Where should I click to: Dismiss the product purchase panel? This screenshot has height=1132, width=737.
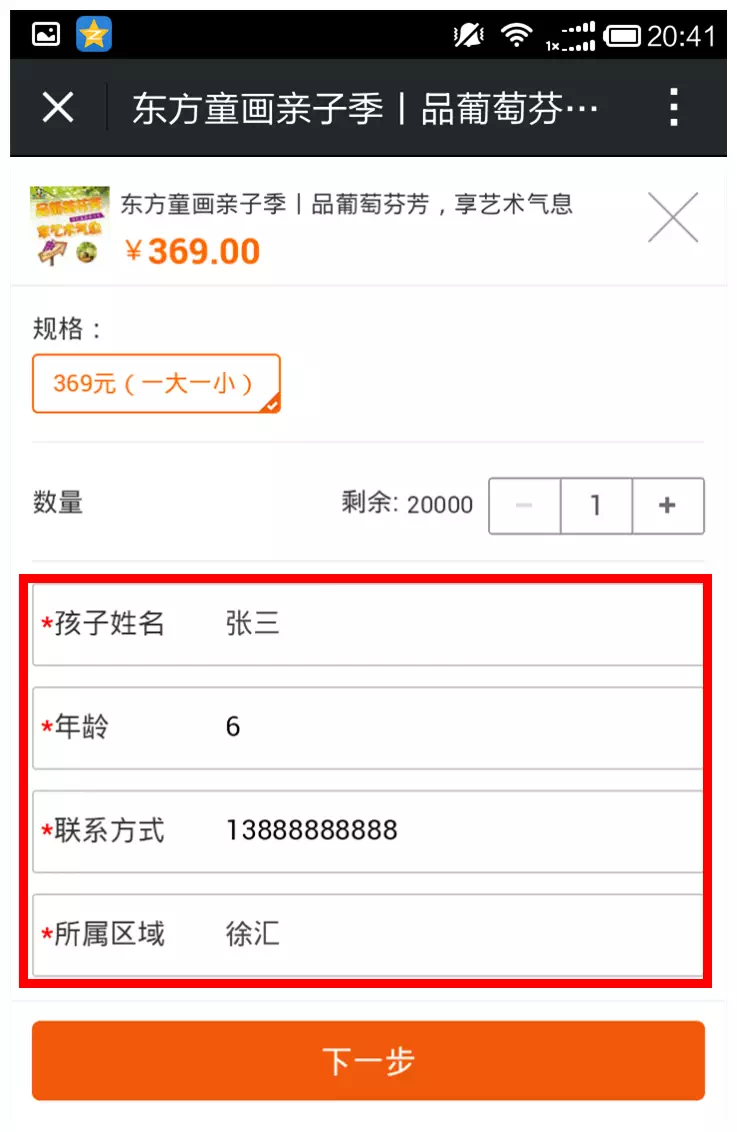pos(673,217)
